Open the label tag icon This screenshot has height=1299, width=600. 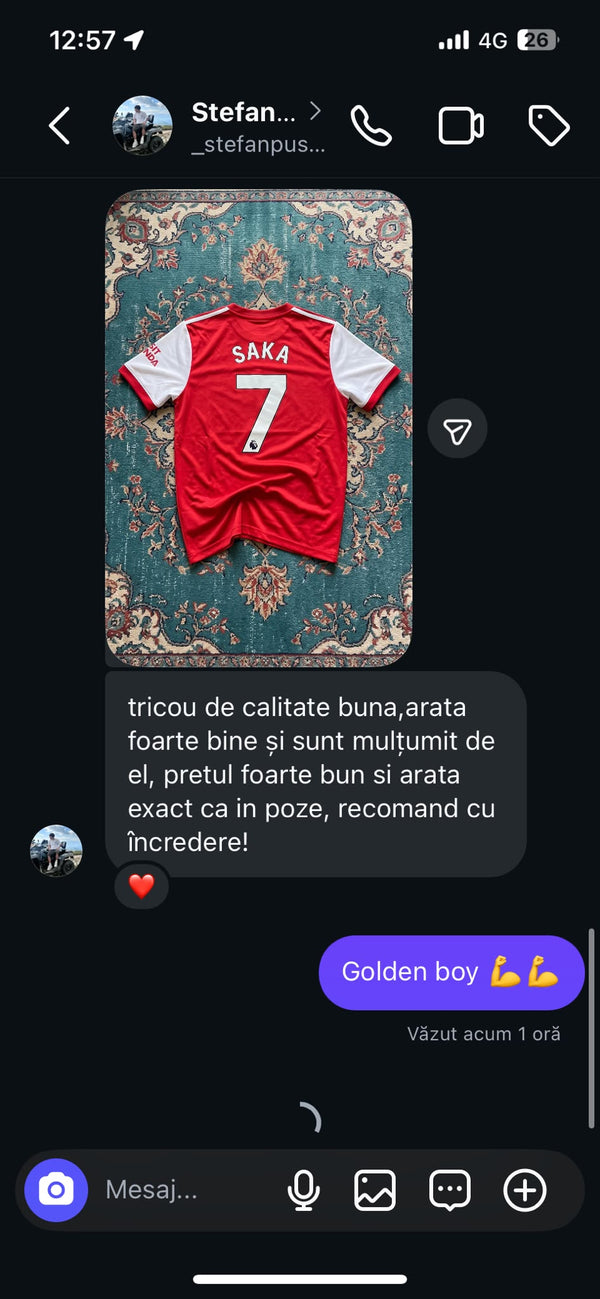[548, 126]
